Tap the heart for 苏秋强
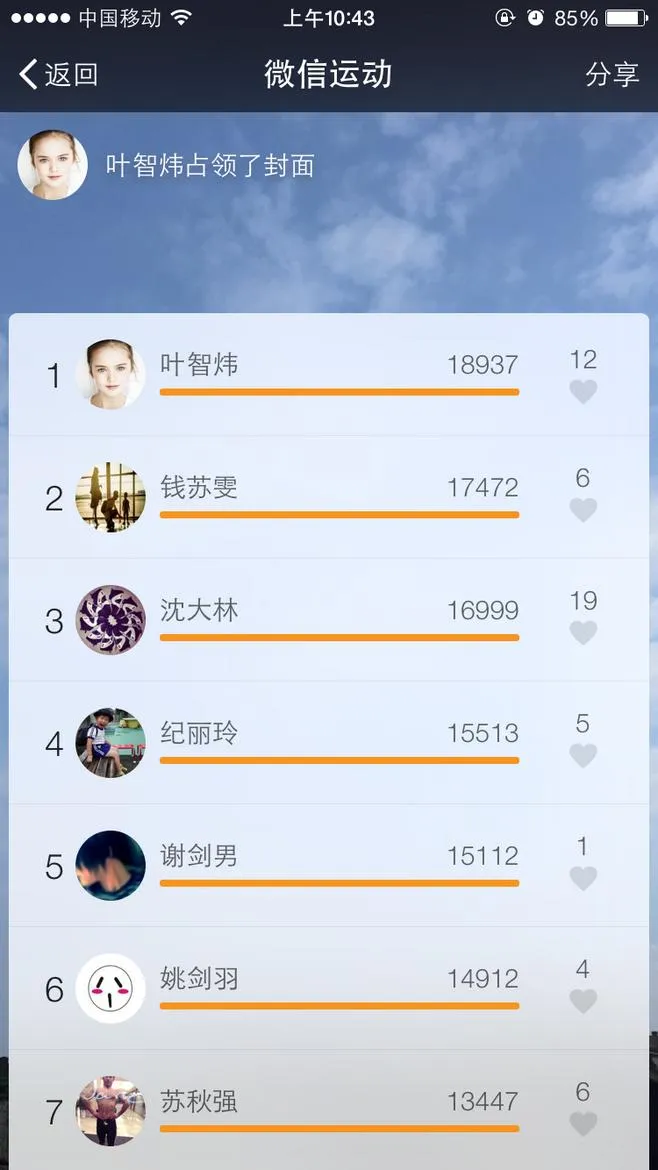The height and width of the screenshot is (1170, 658). pyautogui.click(x=583, y=1124)
